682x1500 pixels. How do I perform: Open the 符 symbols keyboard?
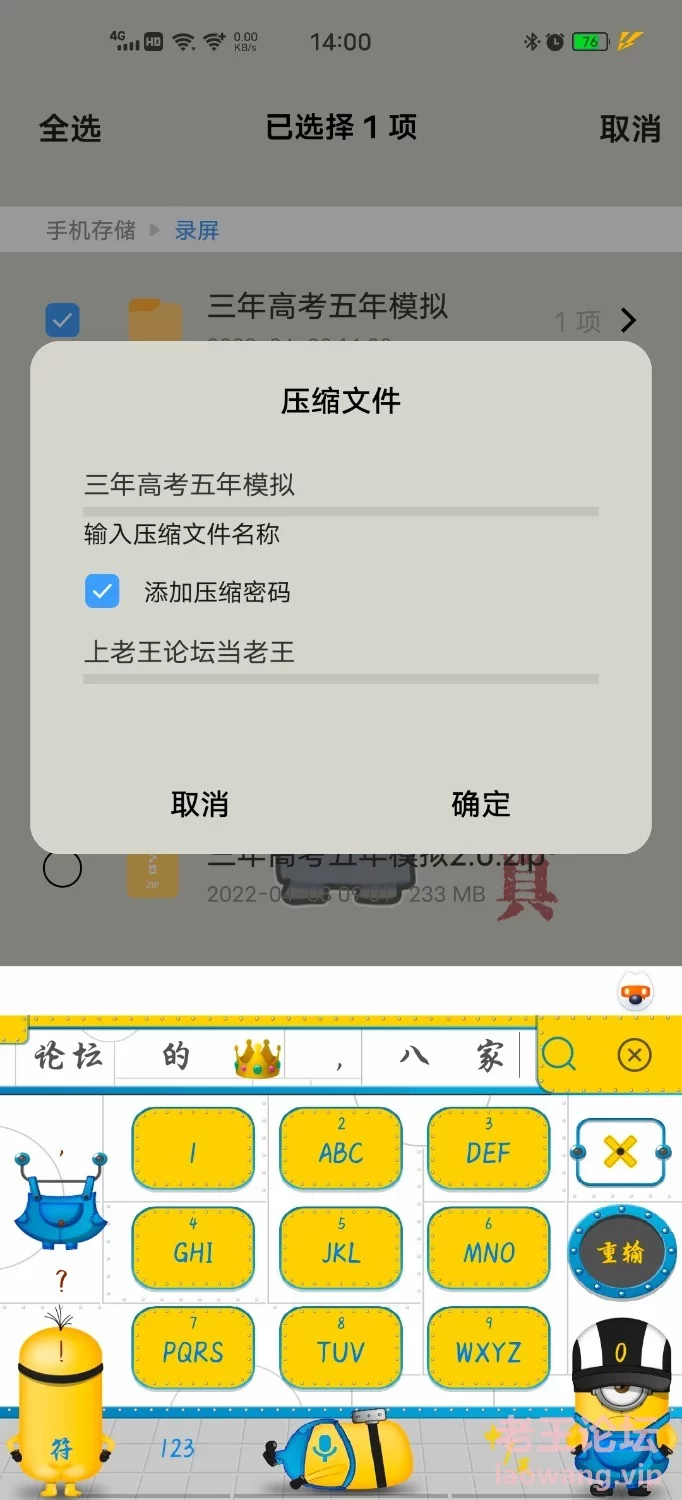click(x=62, y=1446)
